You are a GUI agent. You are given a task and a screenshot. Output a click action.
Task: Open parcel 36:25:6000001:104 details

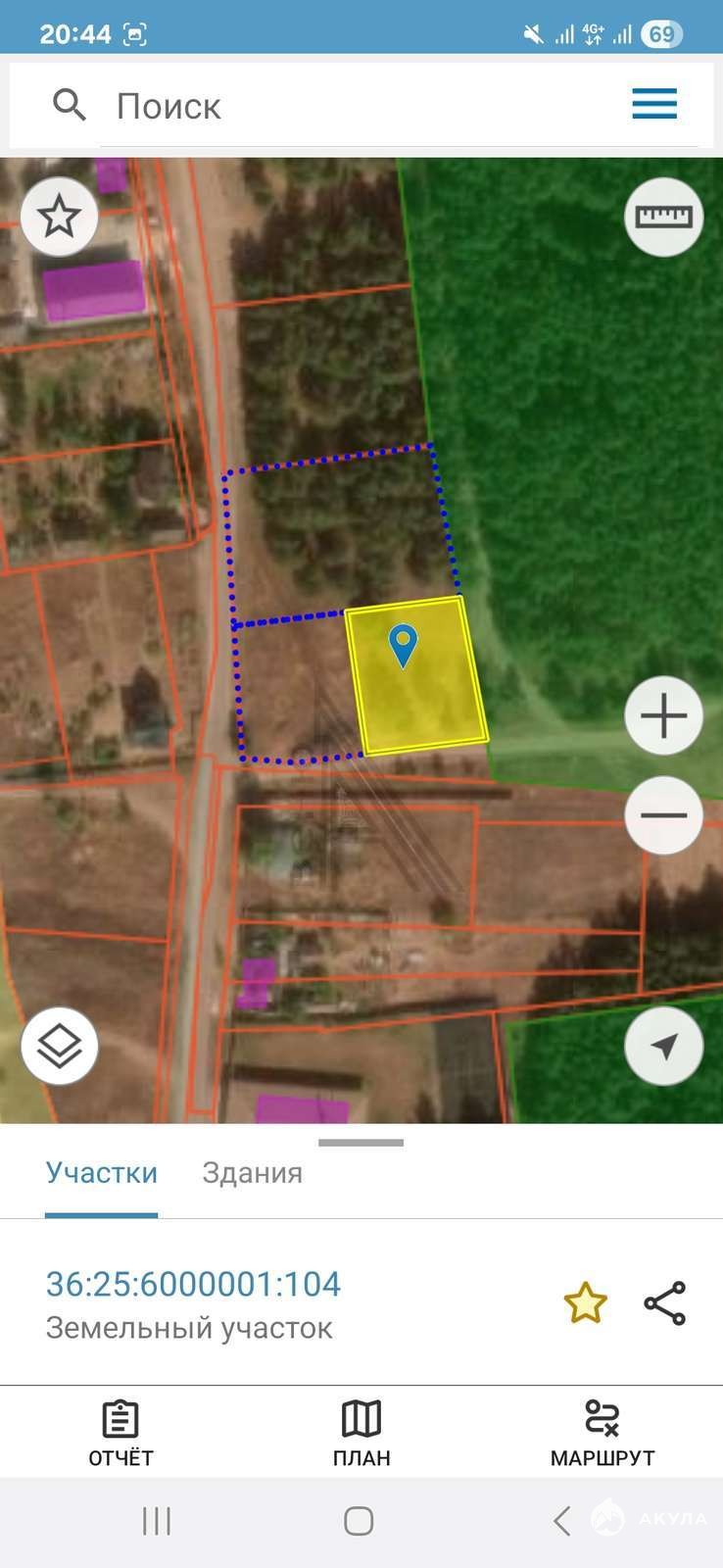[x=194, y=1284]
